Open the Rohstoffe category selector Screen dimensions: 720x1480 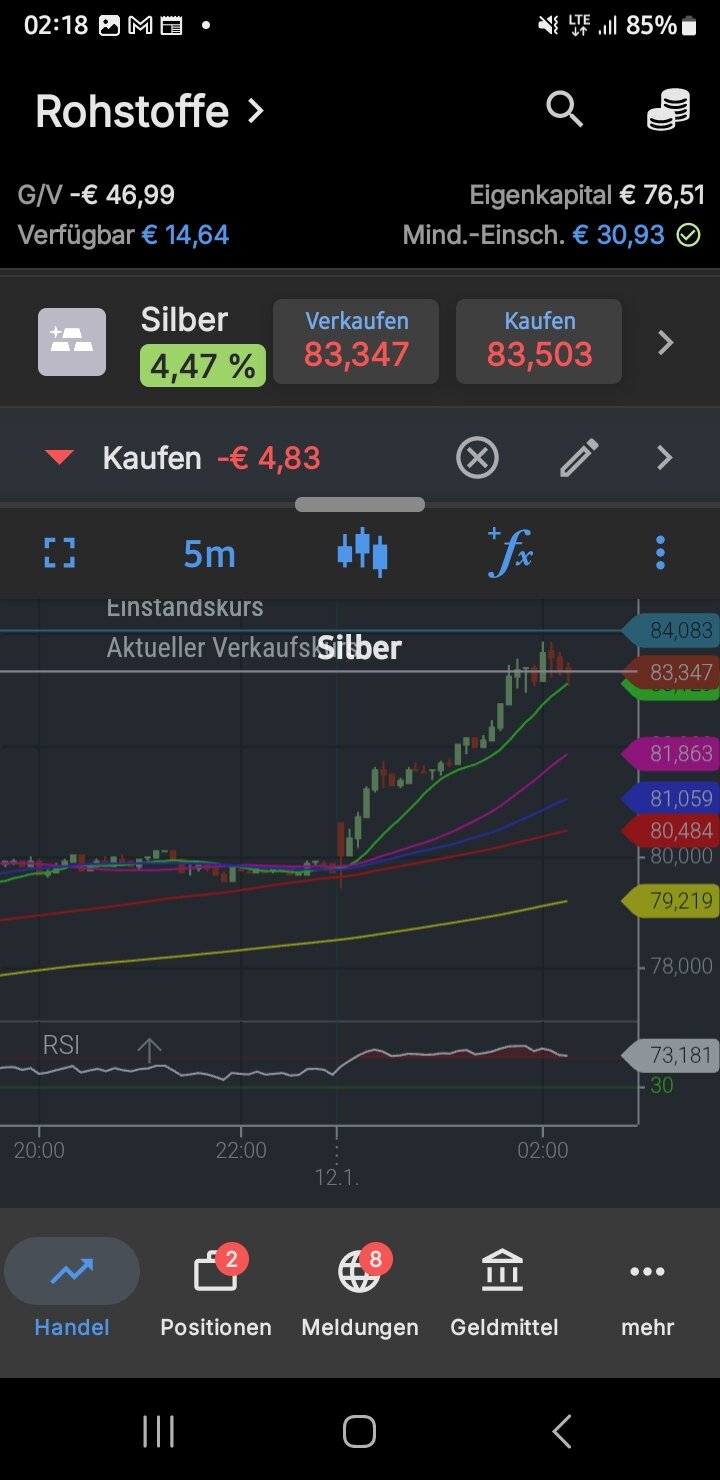[x=150, y=111]
